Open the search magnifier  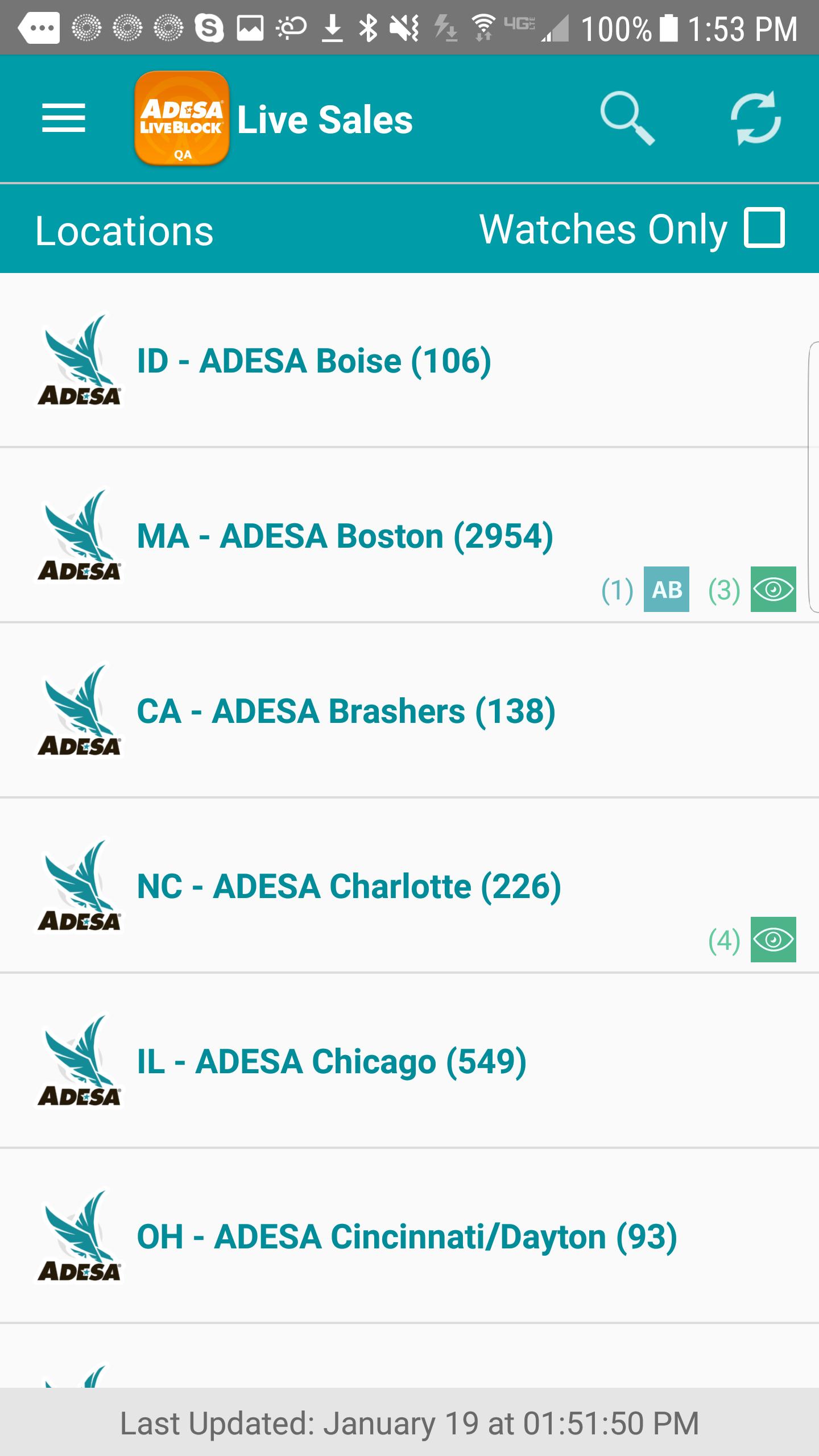[x=627, y=118]
